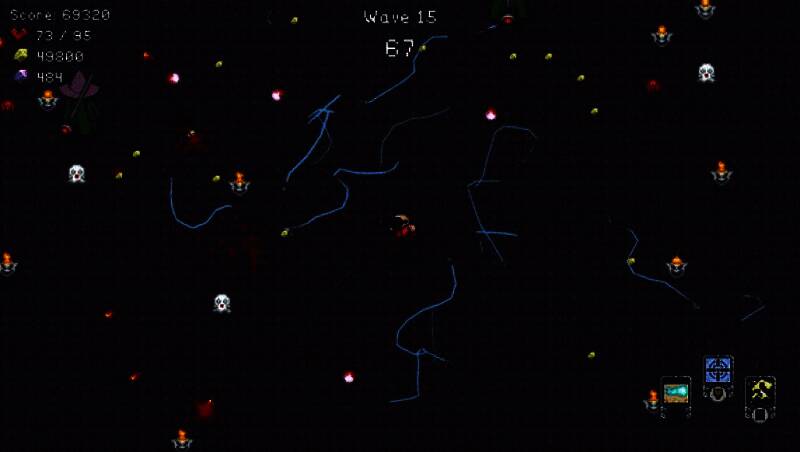Screen dimensions: 800x452
Task: Activate the blue crosshair targeting ability
Action: [x=718, y=370]
